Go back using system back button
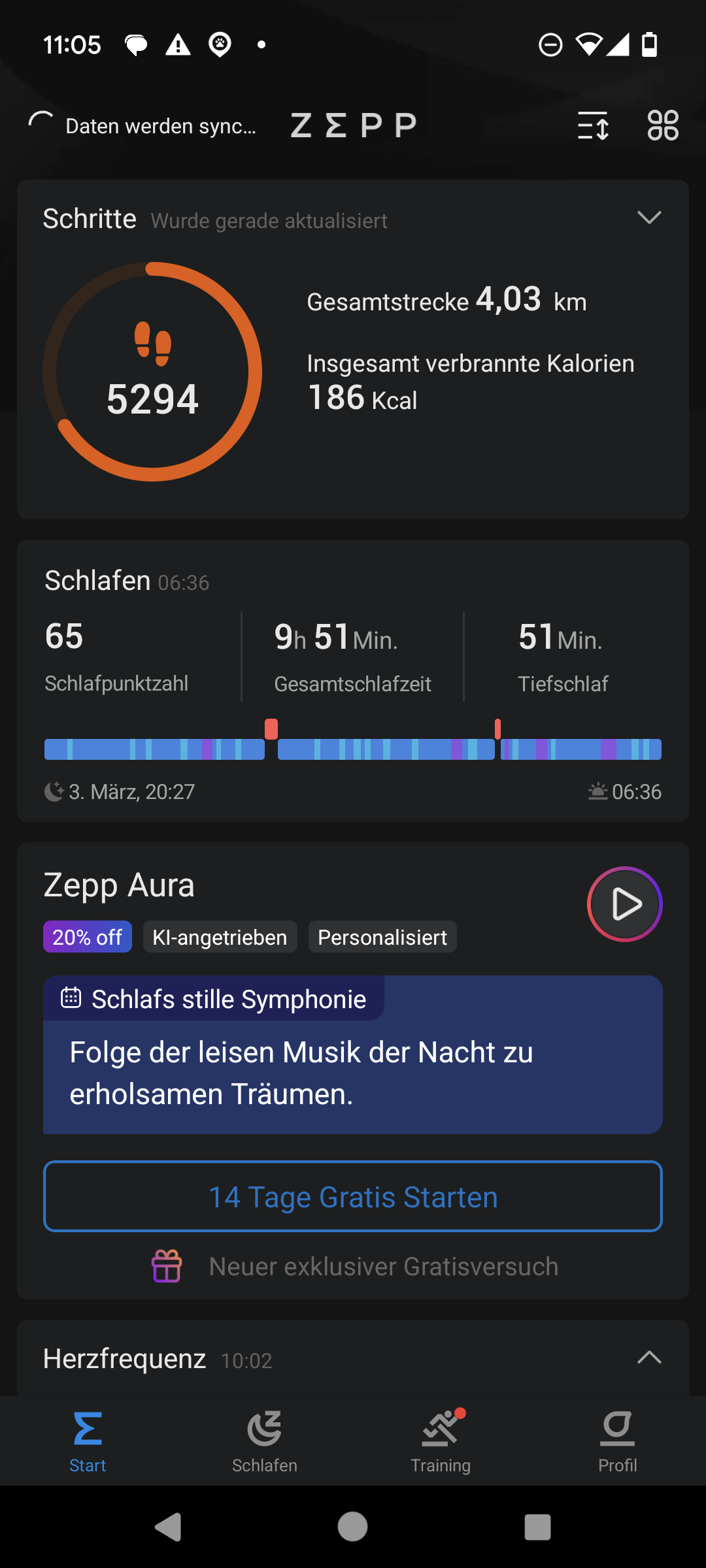The width and height of the screenshot is (706, 1568). (168, 1527)
